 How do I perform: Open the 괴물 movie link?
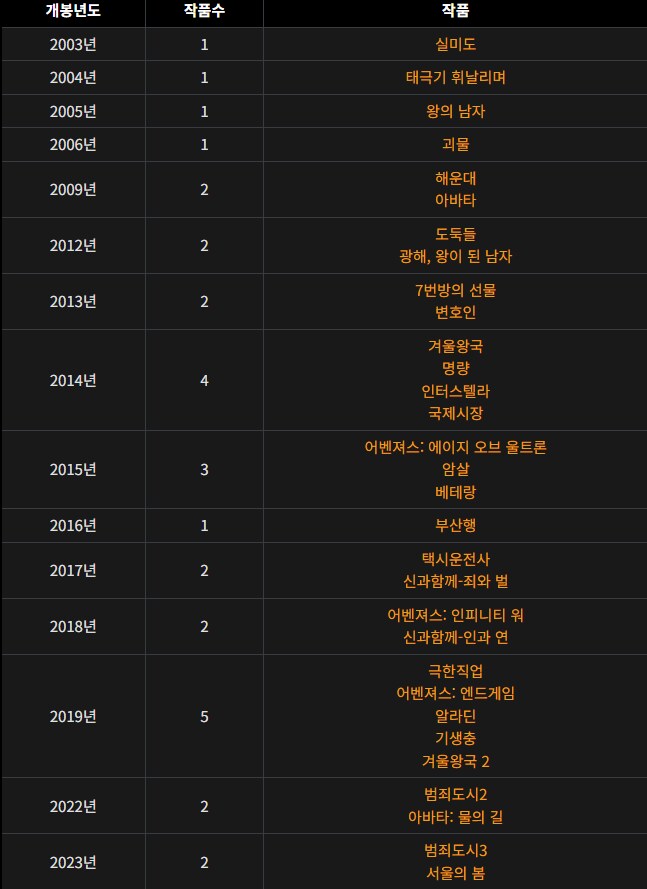(455, 144)
